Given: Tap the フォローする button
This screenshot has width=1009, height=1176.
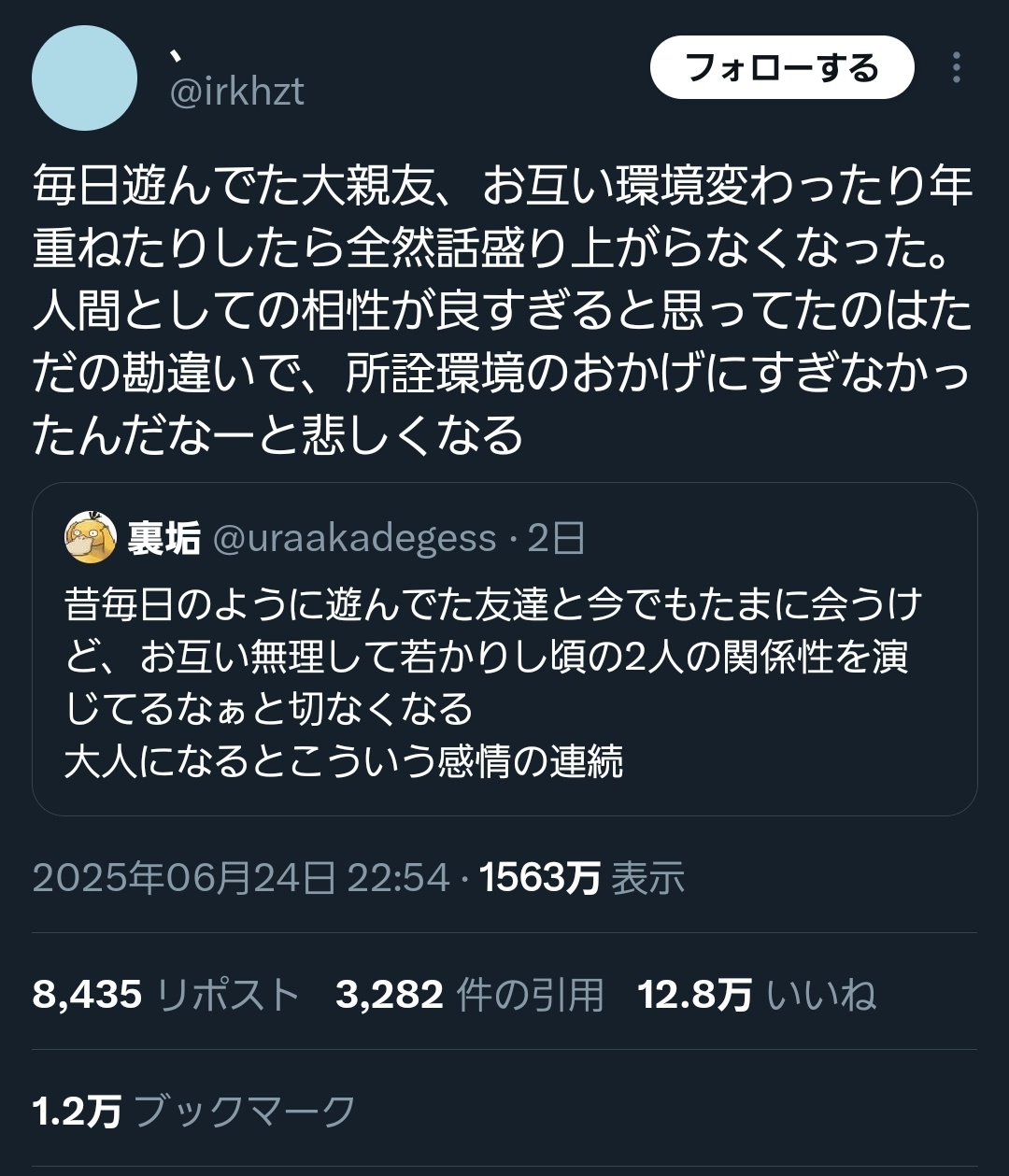Looking at the screenshot, I should [781, 68].
